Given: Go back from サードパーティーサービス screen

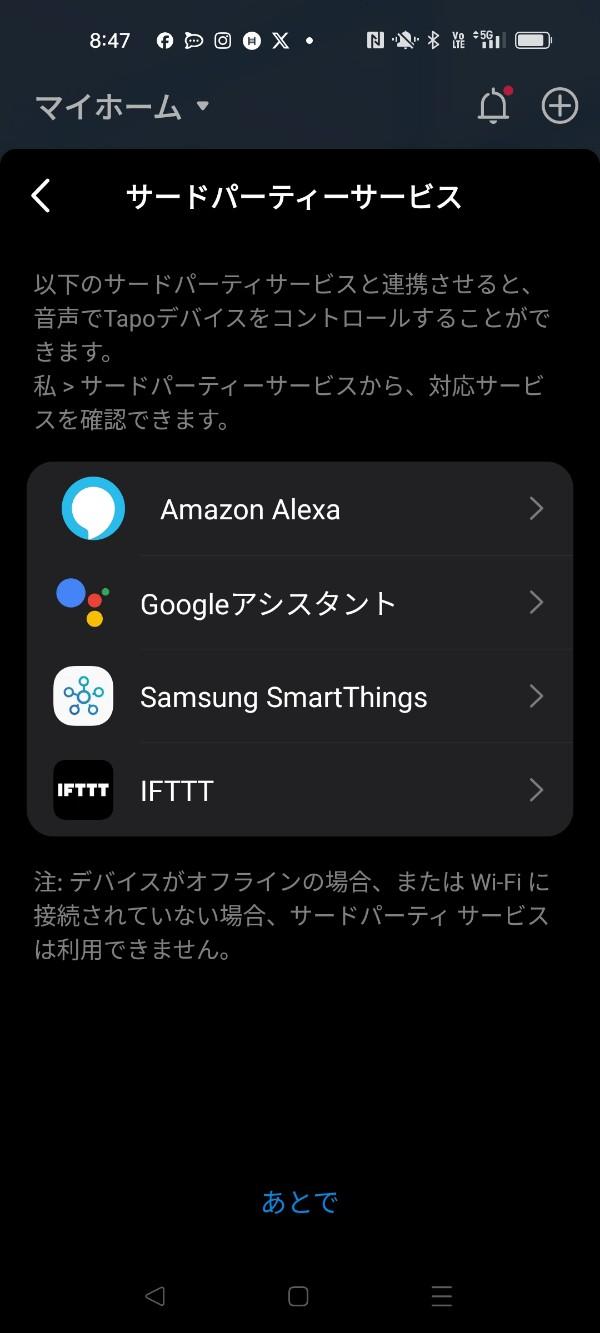Looking at the screenshot, I should 41,196.
